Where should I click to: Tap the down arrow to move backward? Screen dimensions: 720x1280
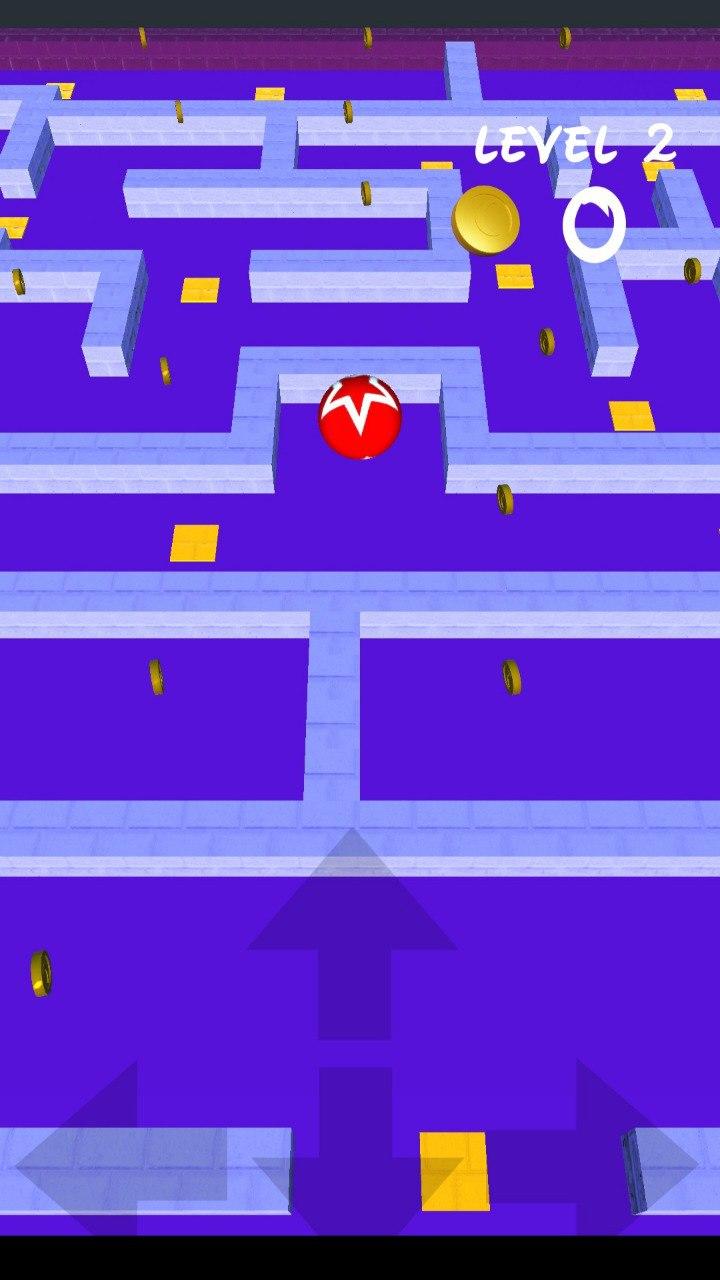356,1152
